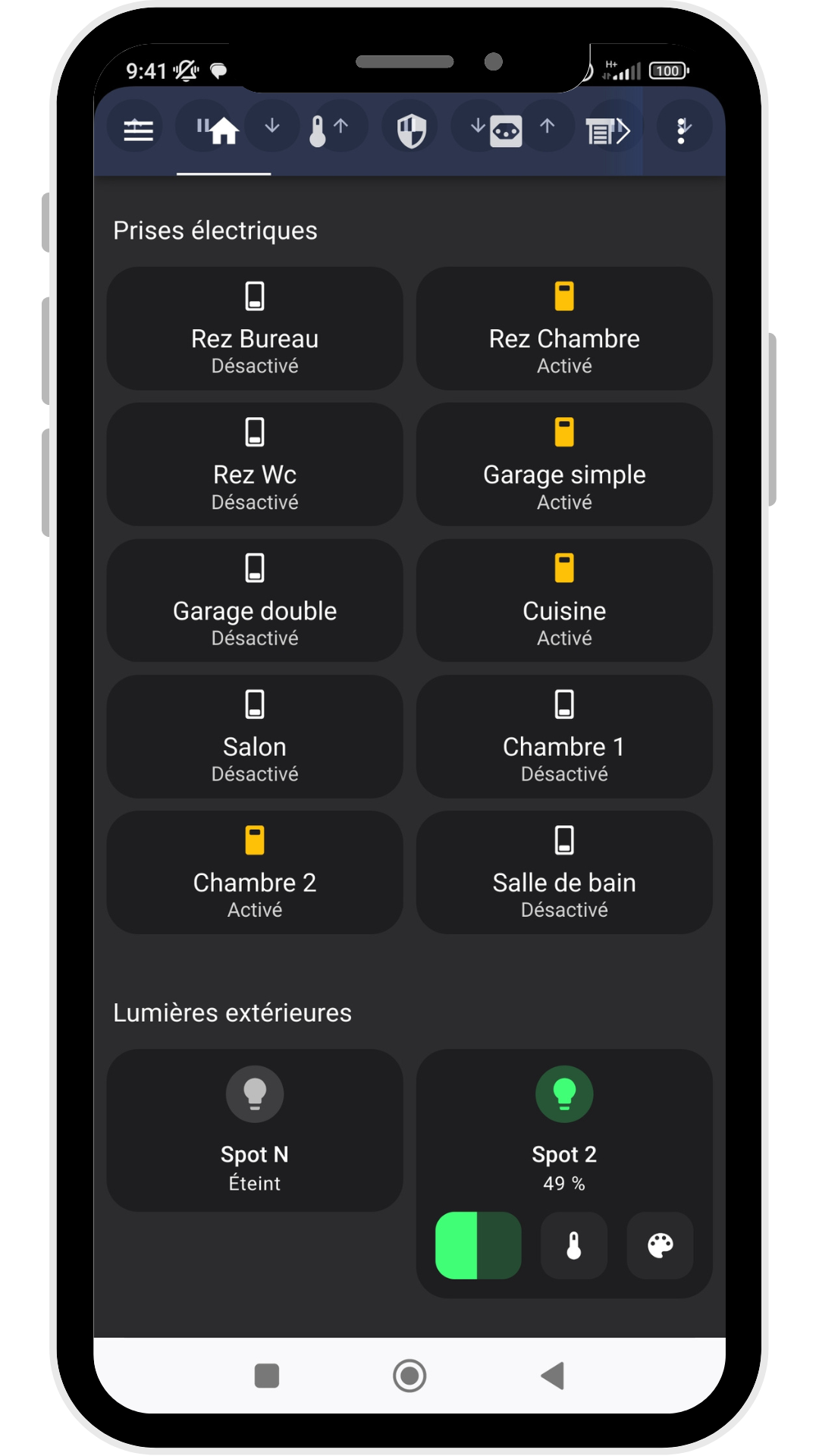Open Spot 2 color palette
This screenshot has height=1456, width=819.
[x=660, y=1245]
